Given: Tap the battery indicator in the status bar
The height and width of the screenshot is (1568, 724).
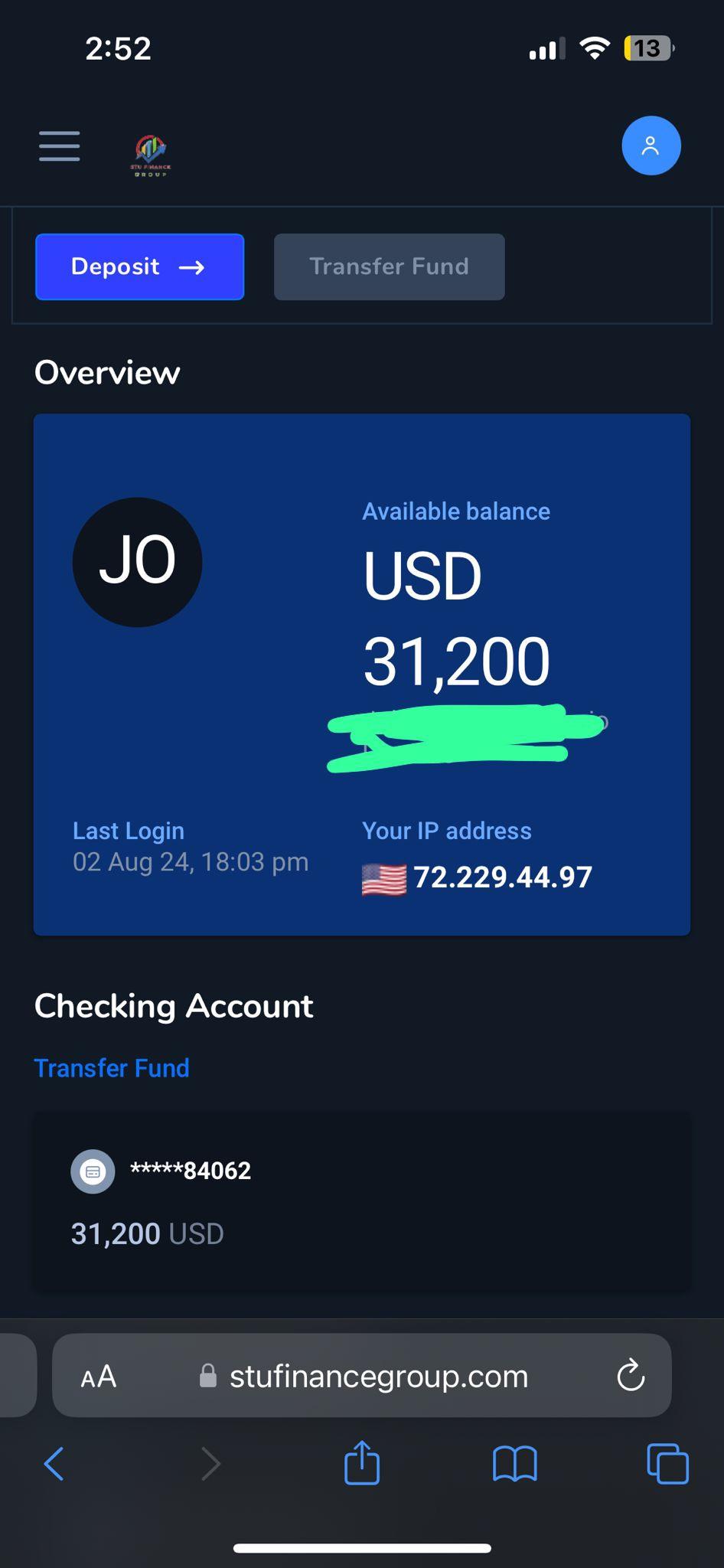Looking at the screenshot, I should (x=647, y=48).
